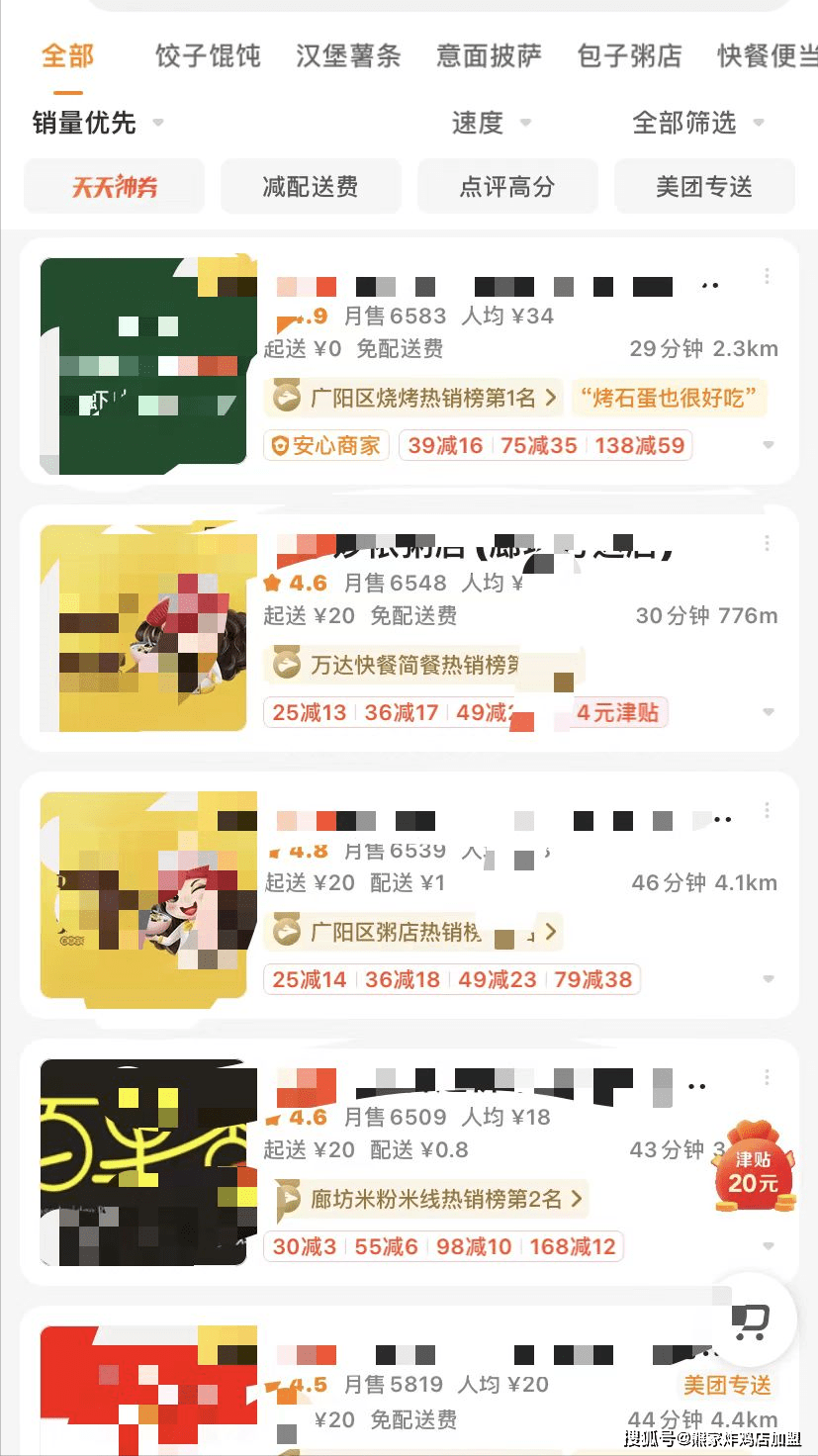Screen dimensions: 818x1456
Task: Filter by 点评高分
Action: coord(507,186)
